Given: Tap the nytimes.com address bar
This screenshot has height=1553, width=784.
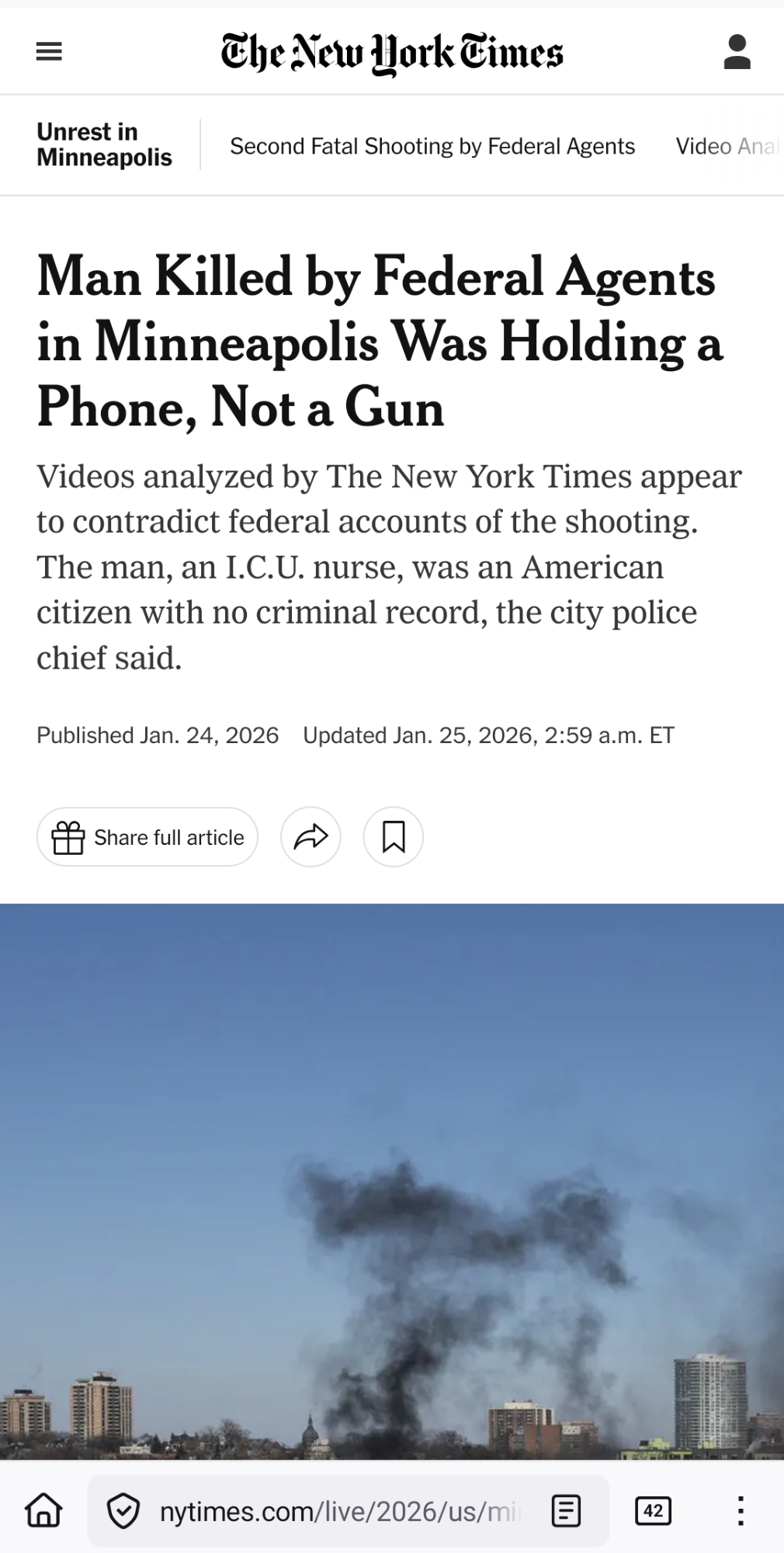Looking at the screenshot, I should [x=338, y=1511].
